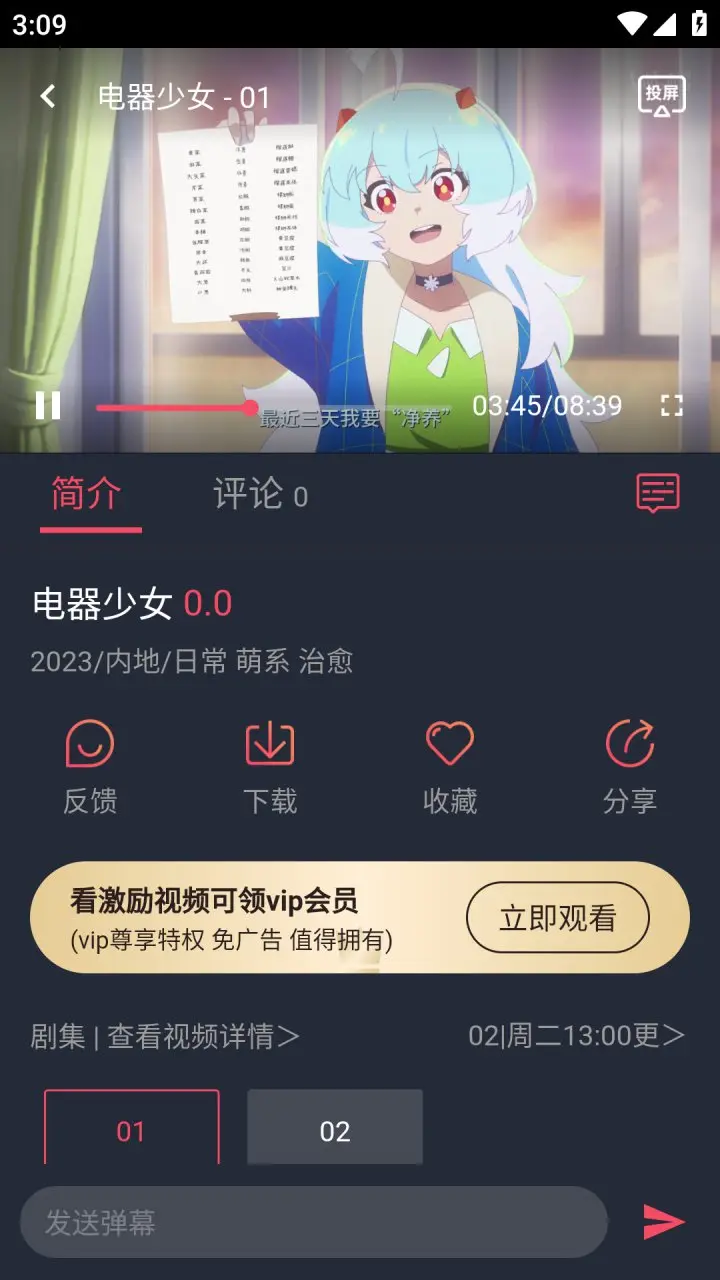Download this episode via 下载
This screenshot has width=720, height=1280.
point(270,767)
